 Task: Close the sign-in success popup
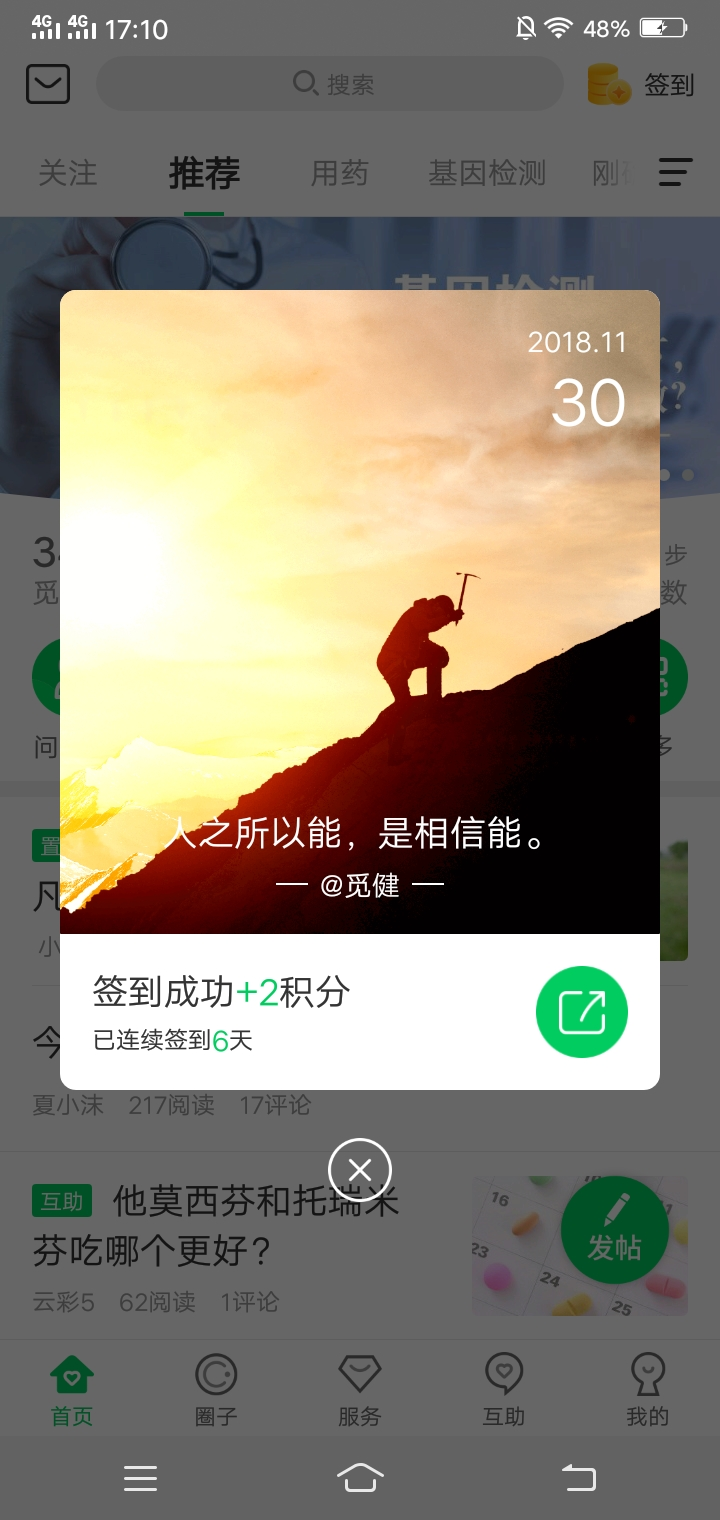click(x=360, y=1170)
